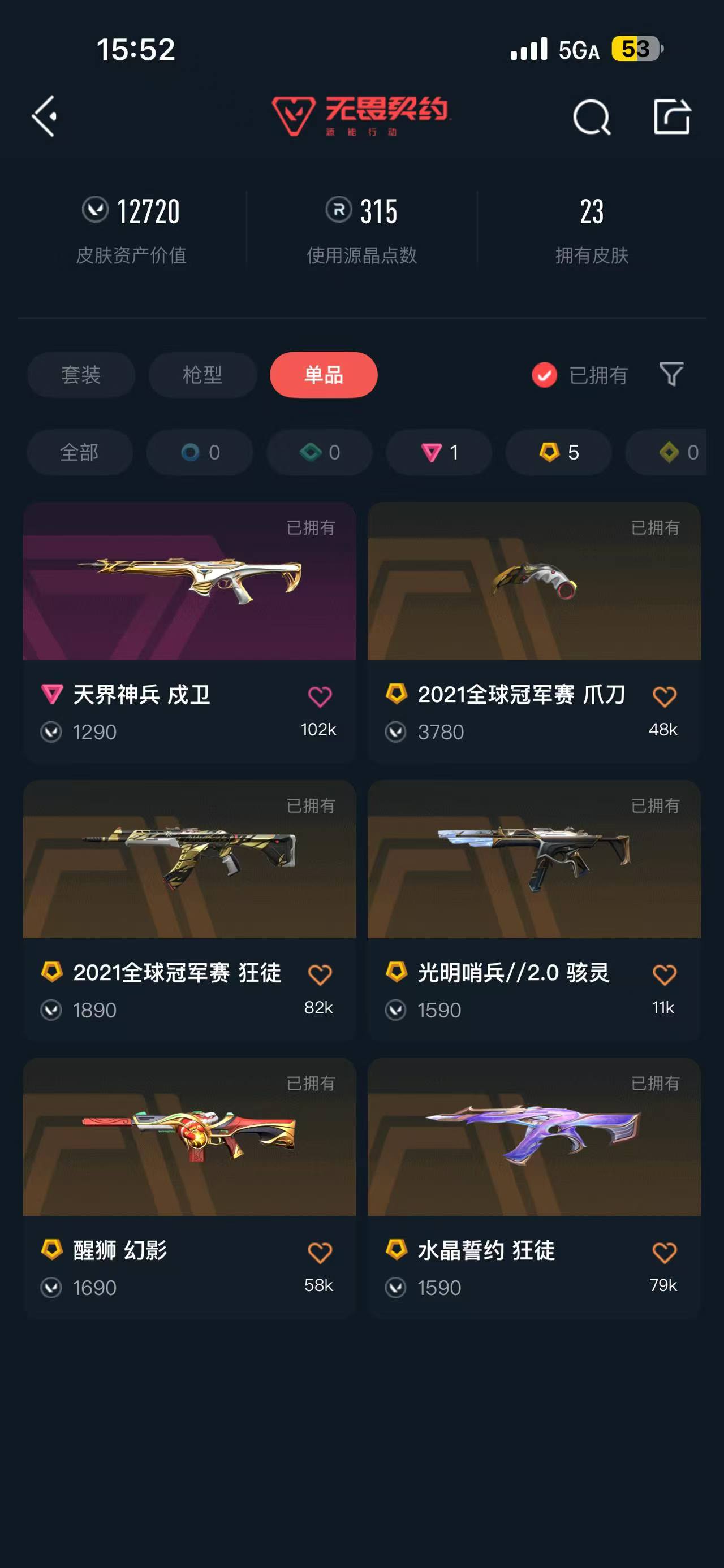This screenshot has width=724, height=1568.
Task: Select the 单品 tab
Action: tap(324, 375)
